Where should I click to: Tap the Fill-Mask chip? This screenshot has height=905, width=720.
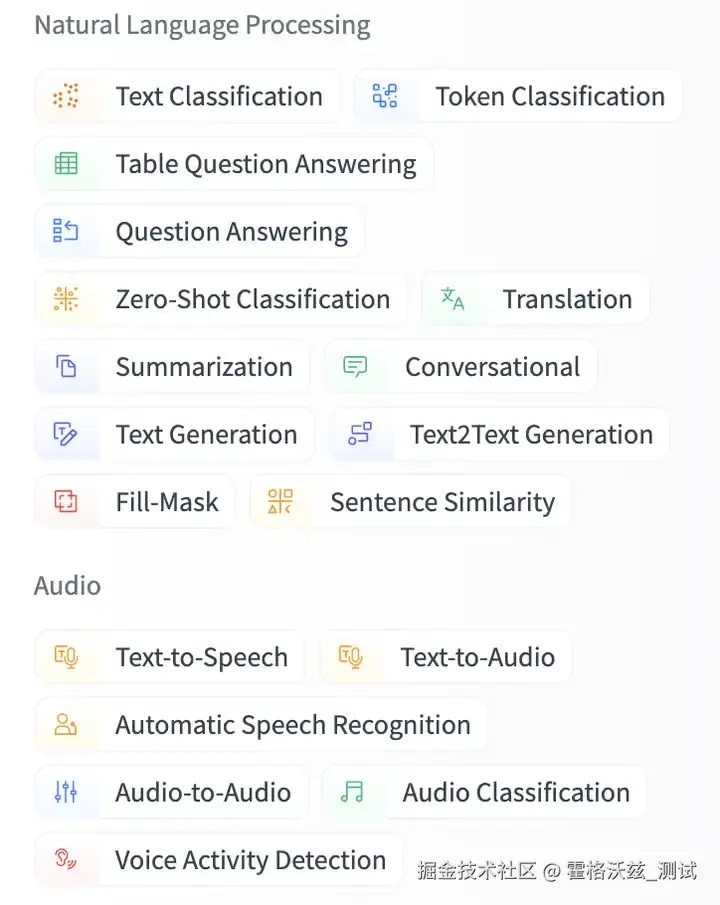click(x=135, y=502)
